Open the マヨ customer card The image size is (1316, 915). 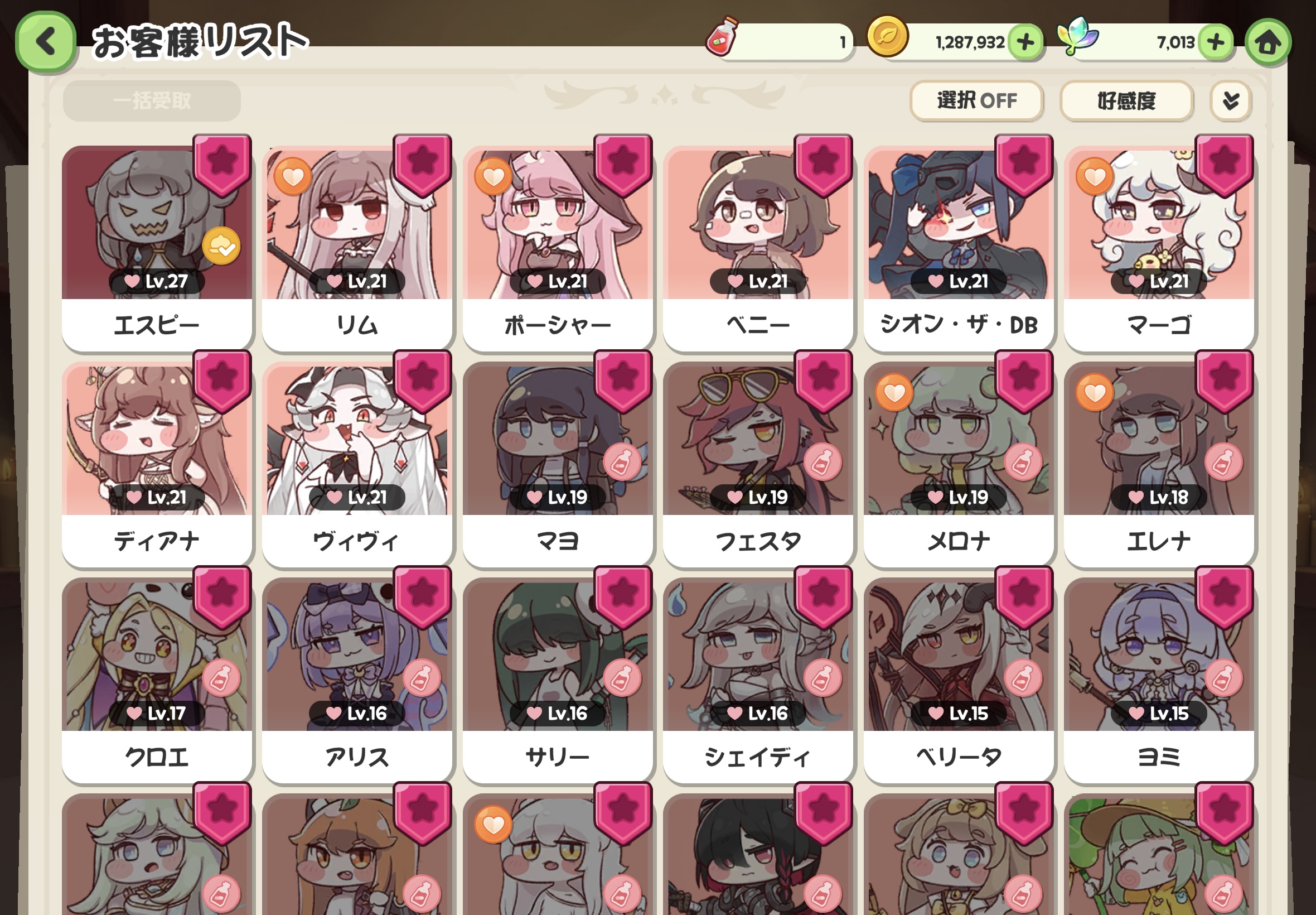tap(558, 462)
